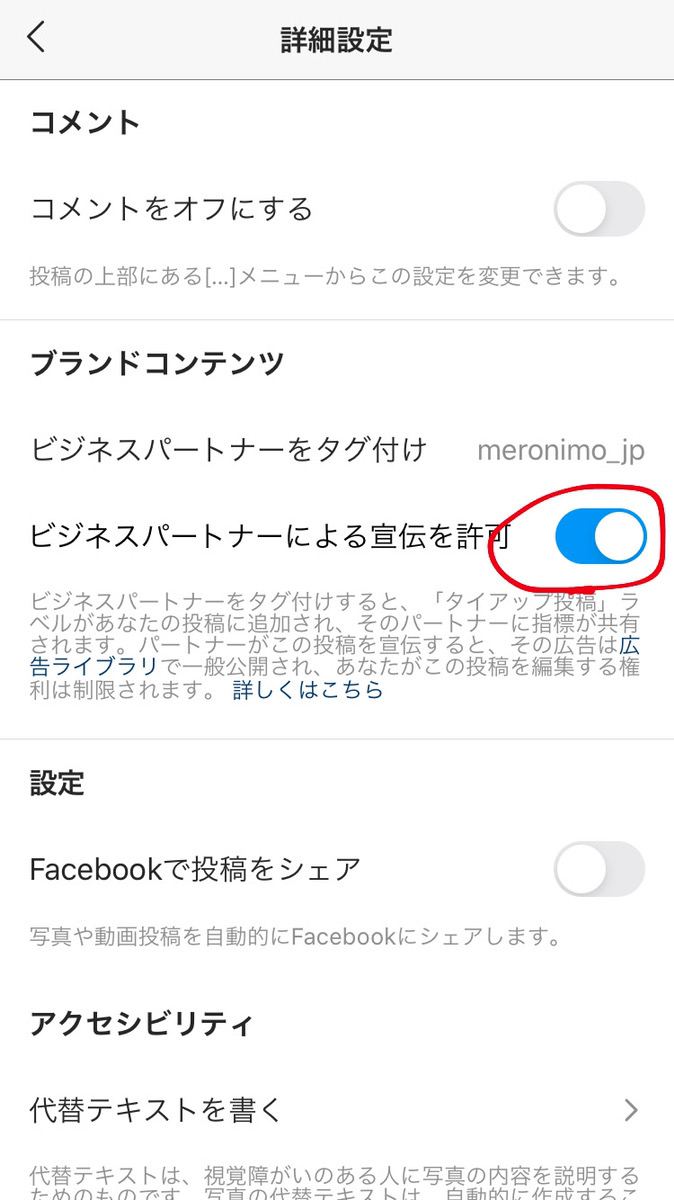This screenshot has width=674, height=1200.
Task: Open ビジネスパートナーをタグ付け row
Action: coord(337,450)
